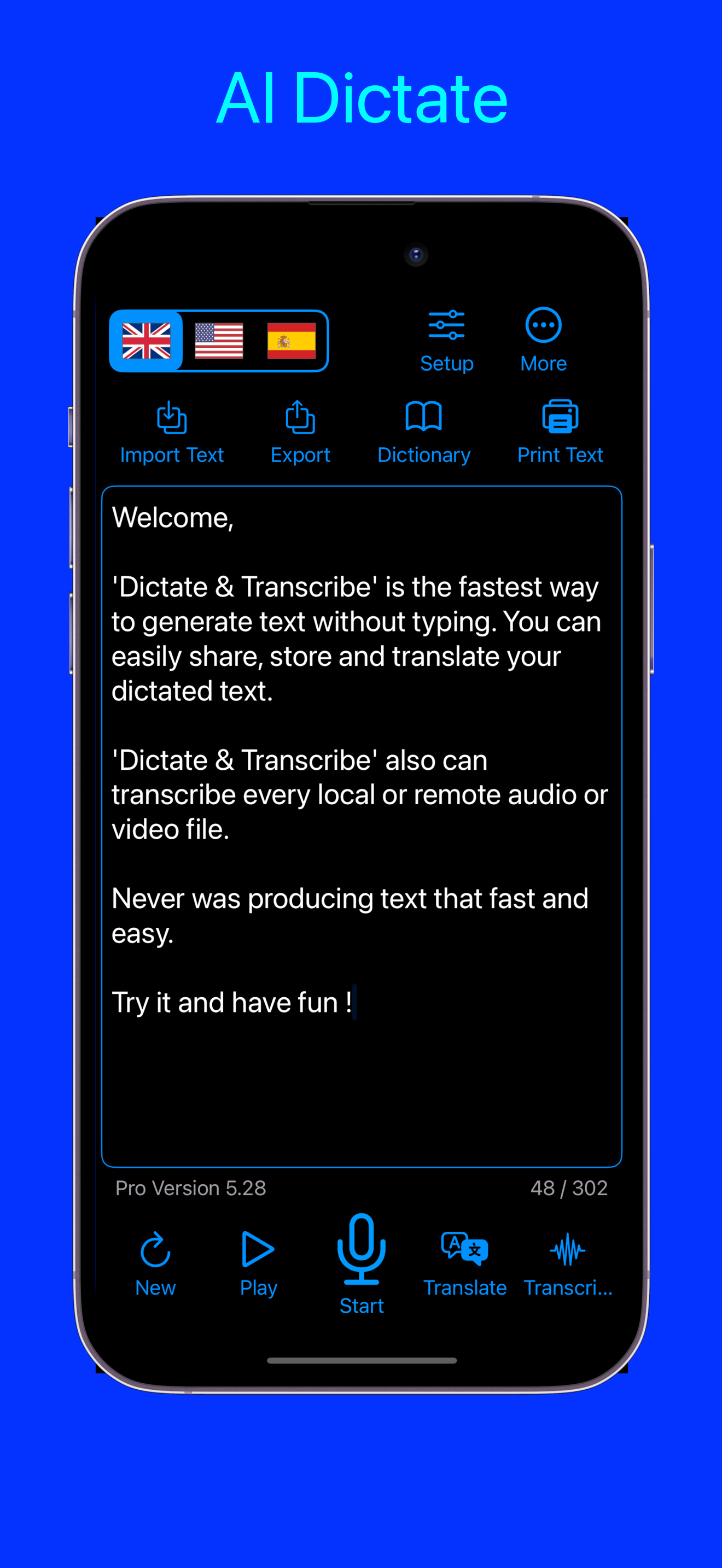The height and width of the screenshot is (1568, 722).
Task: Open the More options menu
Action: click(x=543, y=338)
